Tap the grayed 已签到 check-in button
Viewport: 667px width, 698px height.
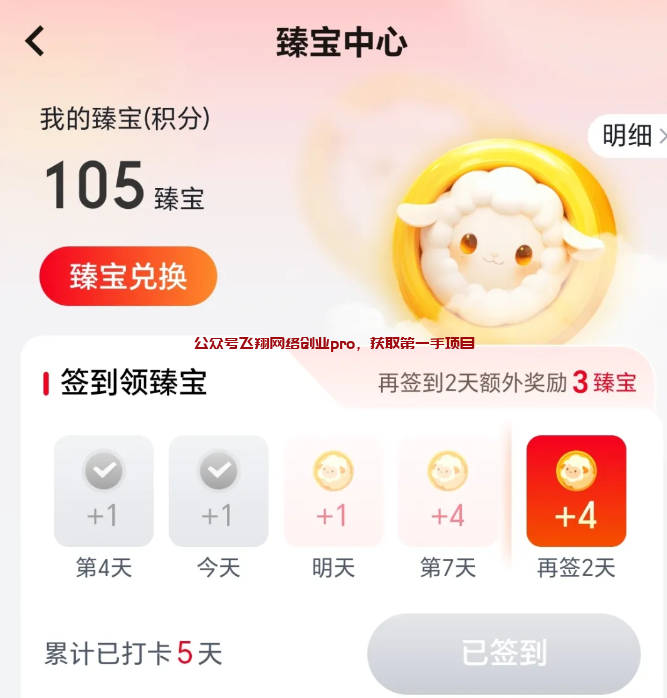click(504, 653)
